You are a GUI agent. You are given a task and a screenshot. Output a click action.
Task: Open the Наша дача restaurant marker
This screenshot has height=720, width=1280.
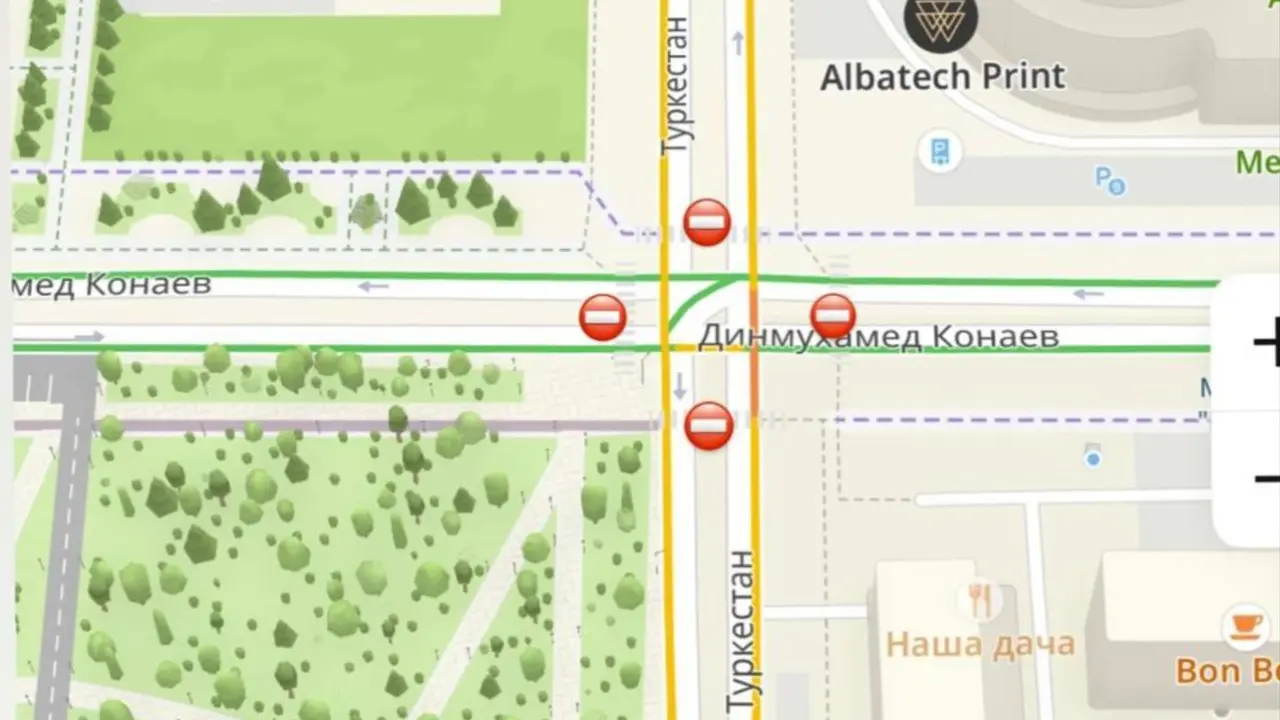tap(979, 600)
